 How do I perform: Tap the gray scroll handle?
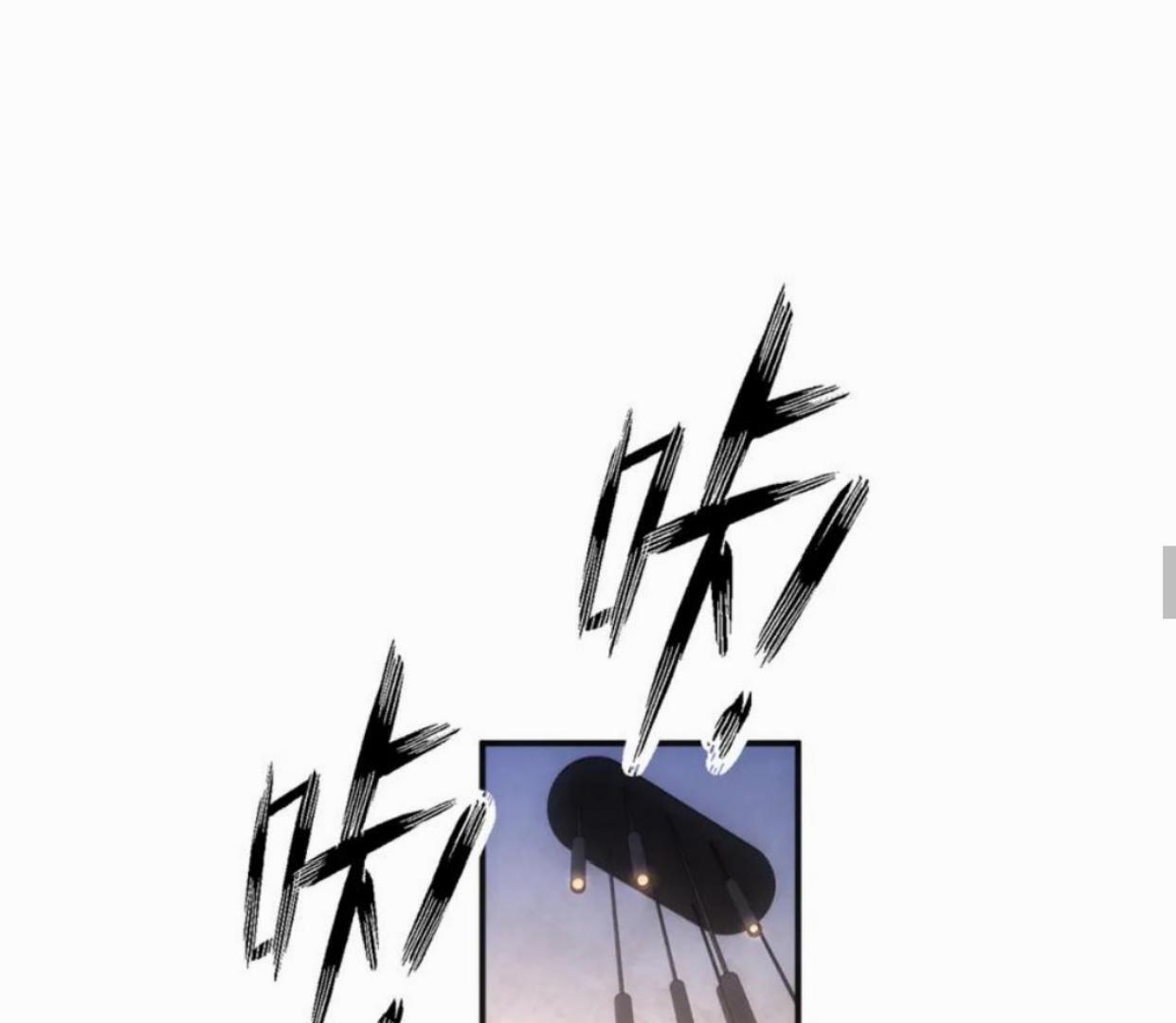click(1168, 582)
